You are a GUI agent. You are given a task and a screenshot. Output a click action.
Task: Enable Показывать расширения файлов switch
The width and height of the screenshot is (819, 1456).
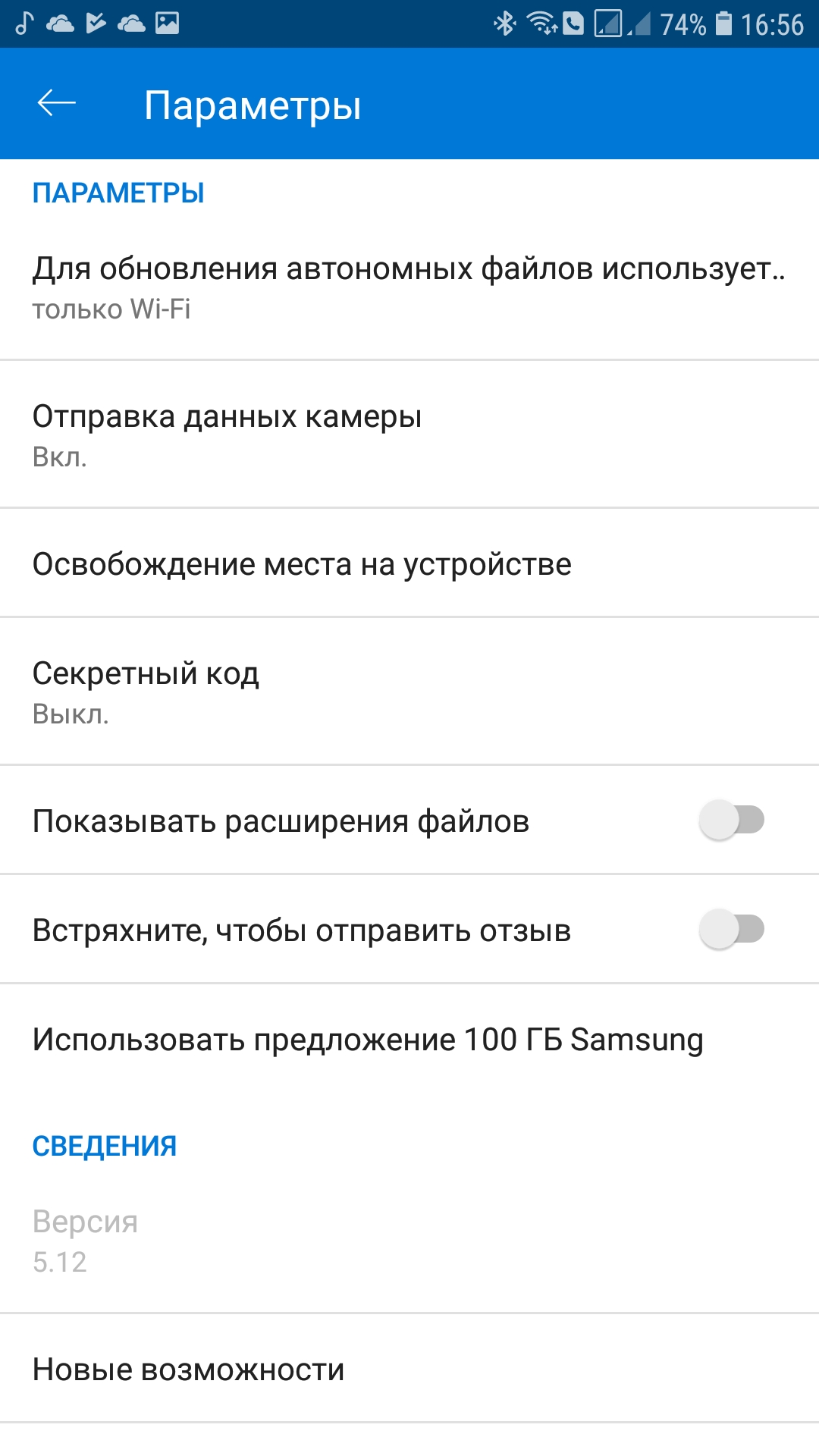(x=731, y=821)
